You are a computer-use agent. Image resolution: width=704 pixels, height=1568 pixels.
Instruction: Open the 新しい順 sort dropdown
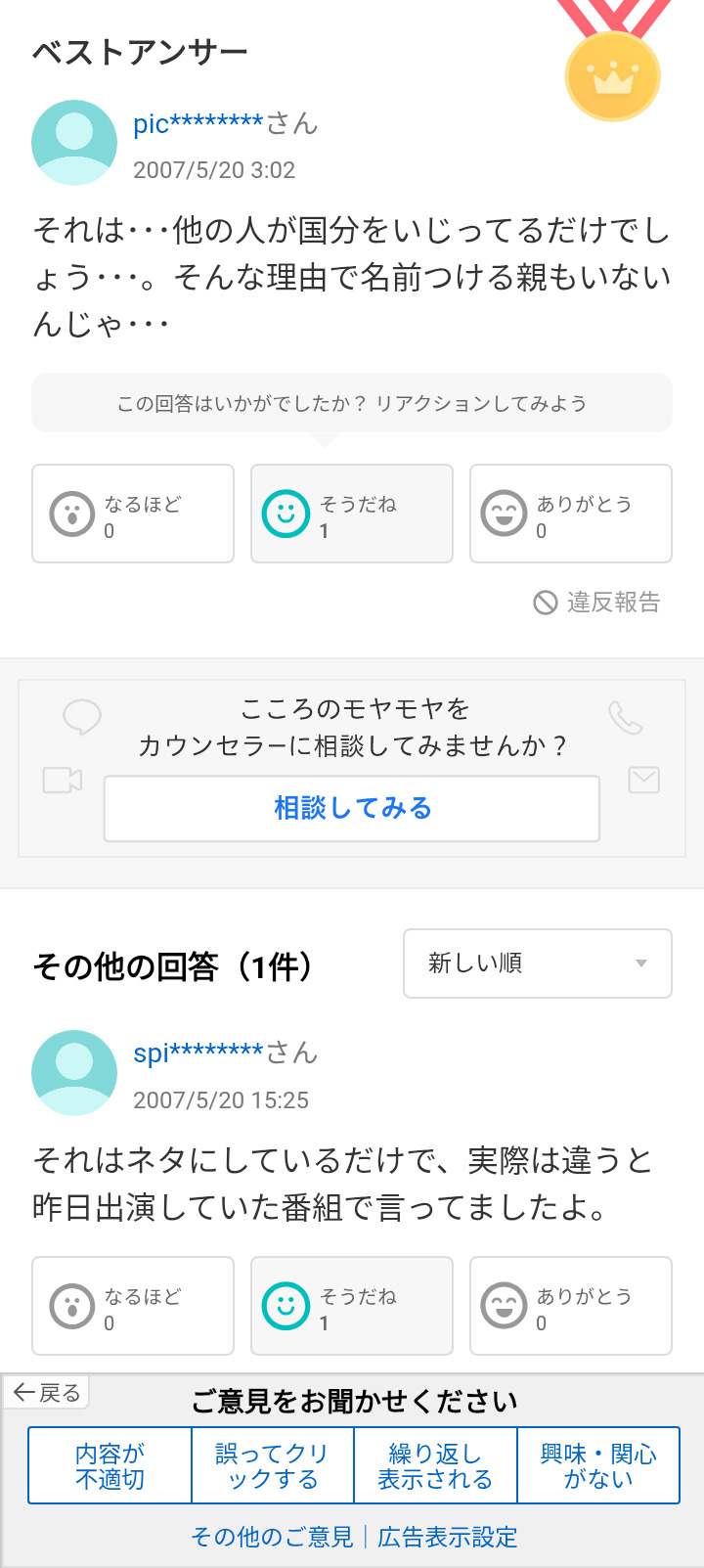click(x=538, y=963)
